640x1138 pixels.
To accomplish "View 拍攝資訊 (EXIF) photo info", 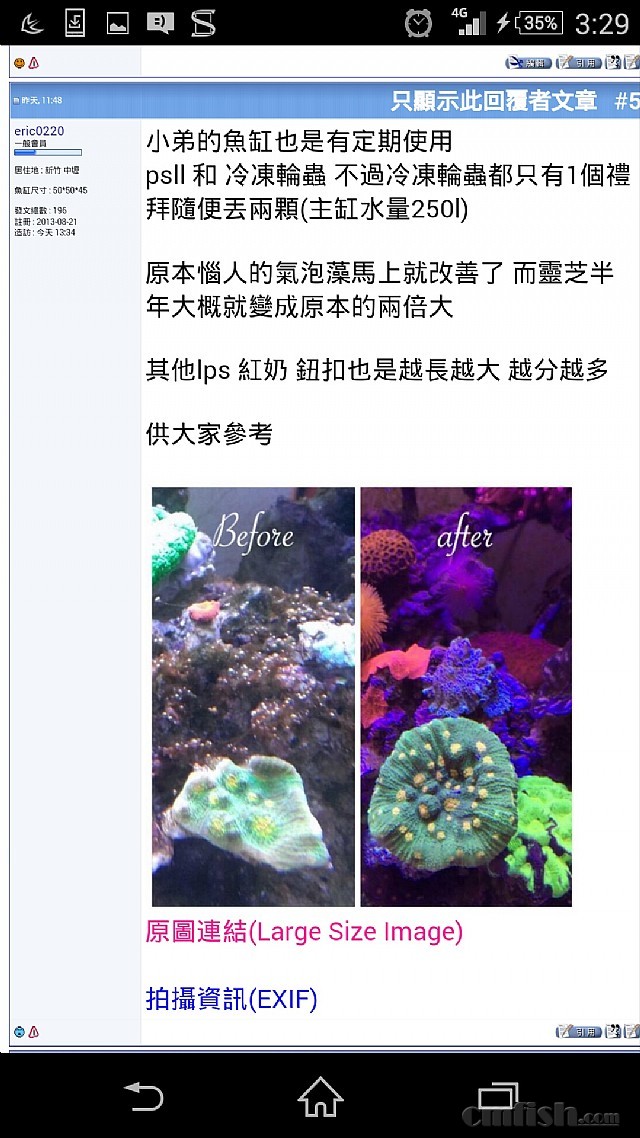I will [x=231, y=998].
